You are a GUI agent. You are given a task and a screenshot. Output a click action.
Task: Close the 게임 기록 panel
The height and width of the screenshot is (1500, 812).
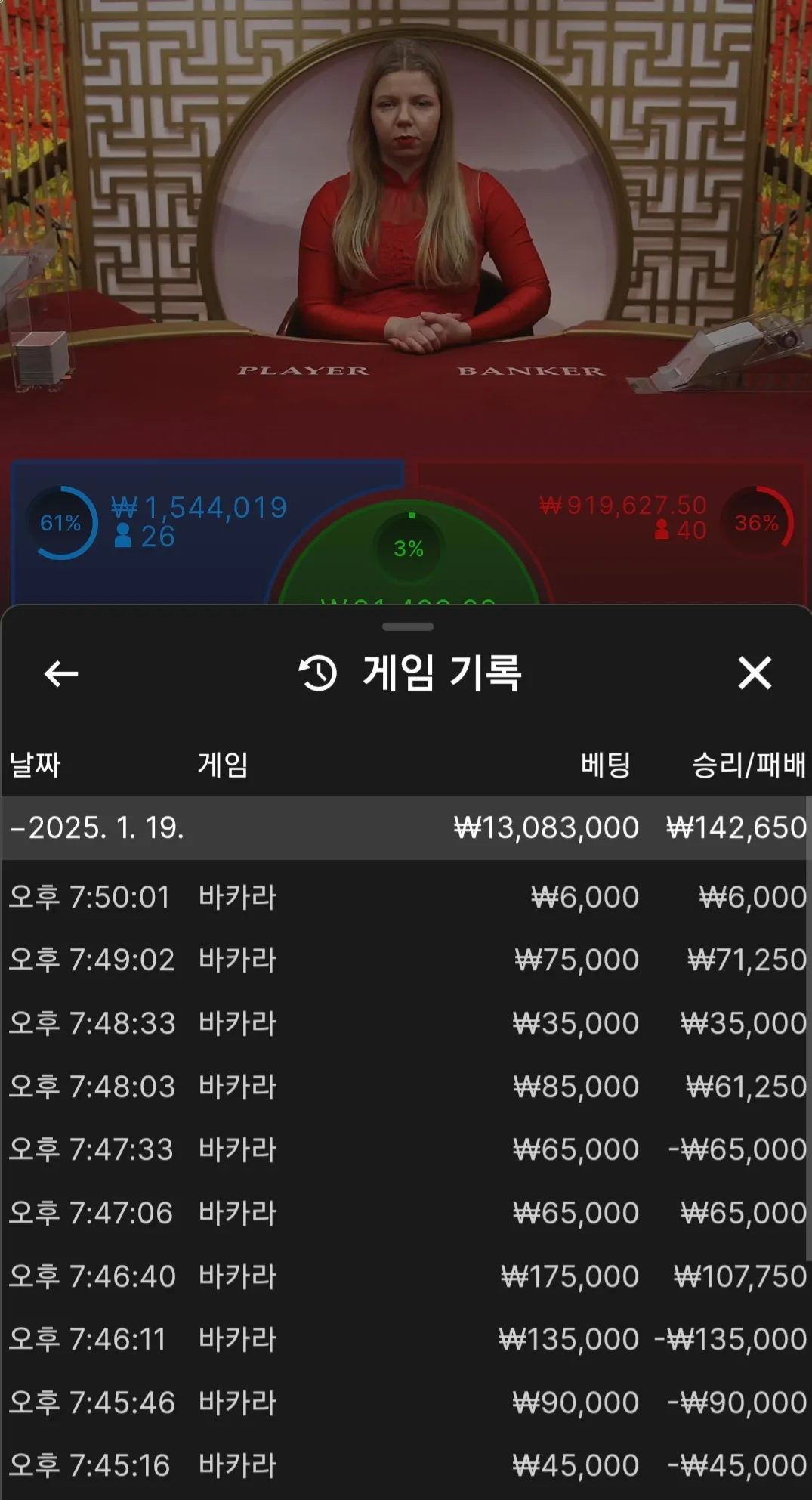tap(755, 673)
